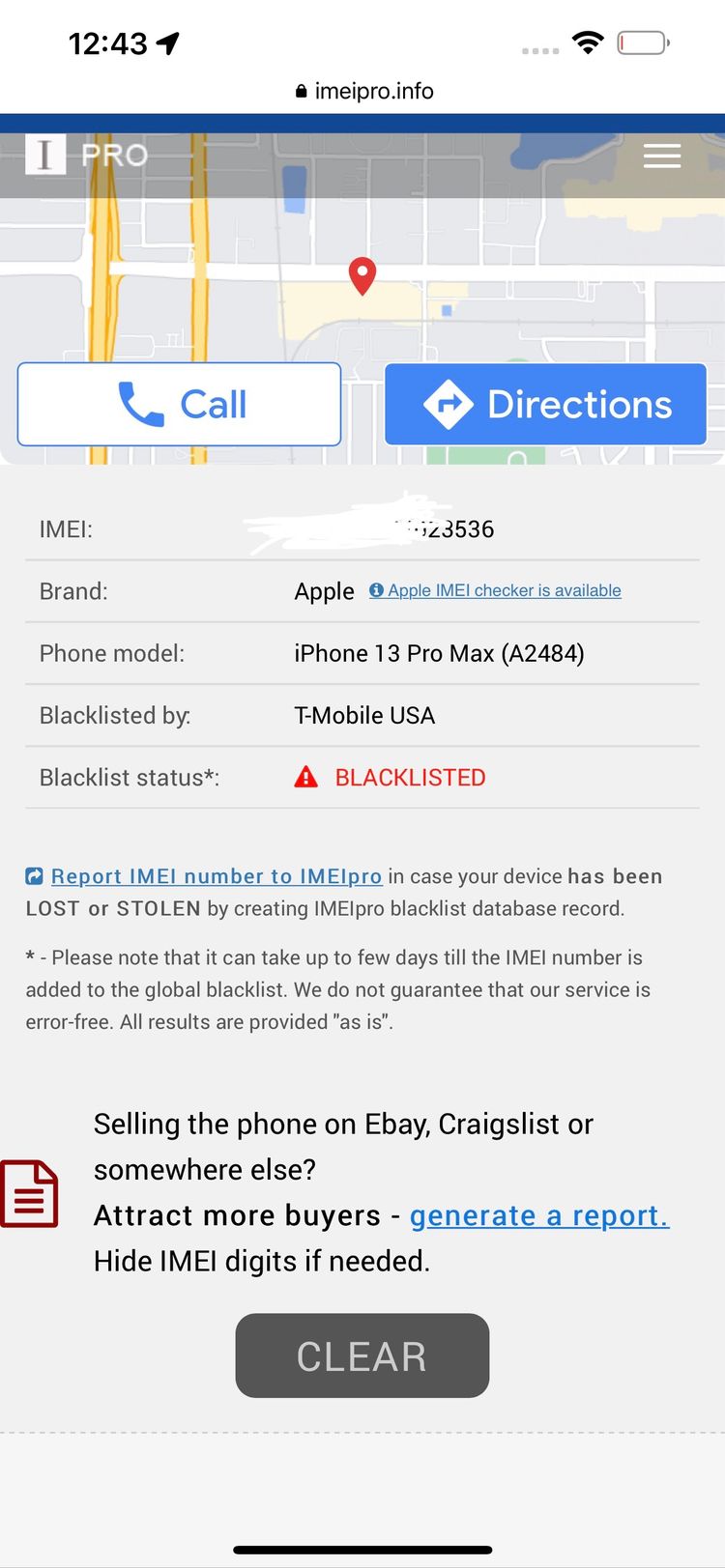Follow the generate a report link
The height and width of the screenshot is (1568, 725).
[x=539, y=1215]
